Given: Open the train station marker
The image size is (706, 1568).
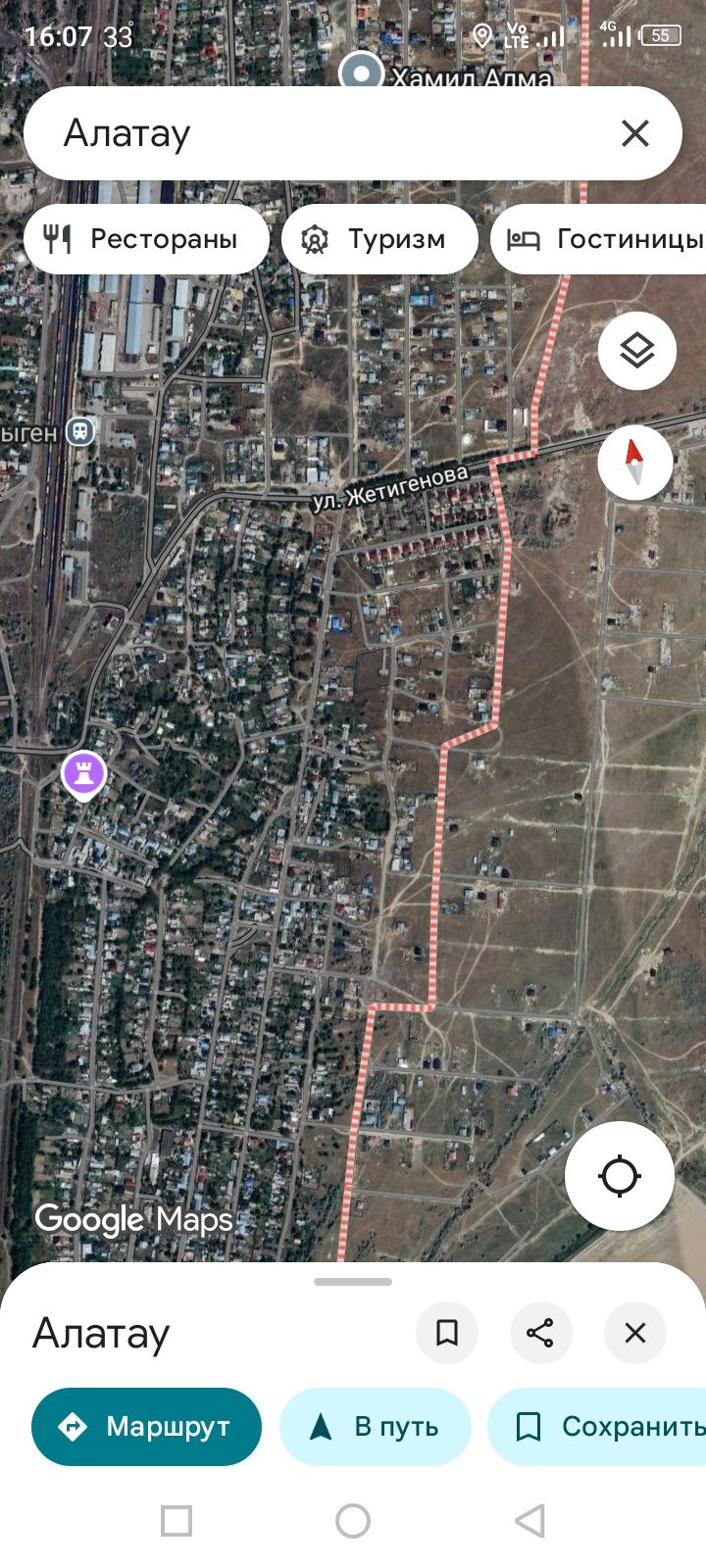Looking at the screenshot, I should (x=80, y=431).
